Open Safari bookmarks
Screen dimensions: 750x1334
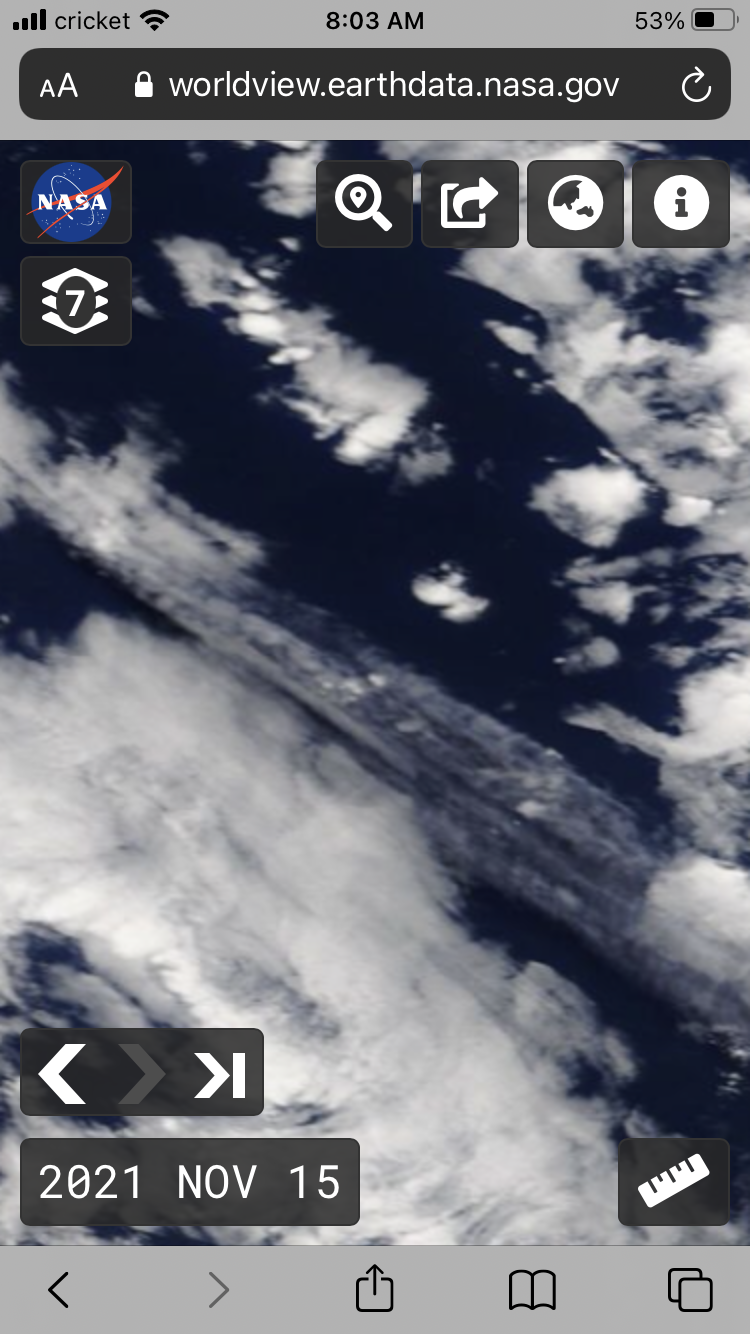point(532,1290)
